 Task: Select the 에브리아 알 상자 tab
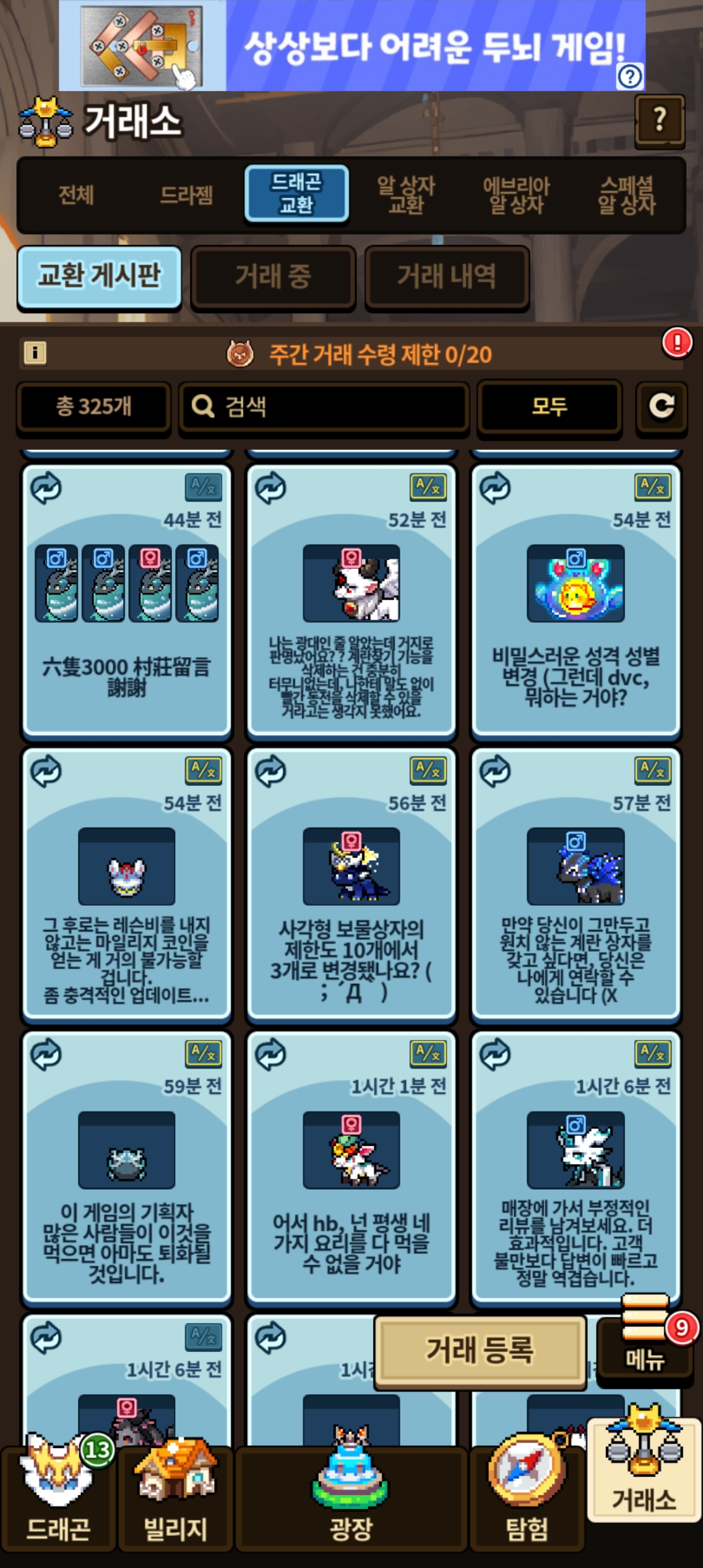[516, 195]
